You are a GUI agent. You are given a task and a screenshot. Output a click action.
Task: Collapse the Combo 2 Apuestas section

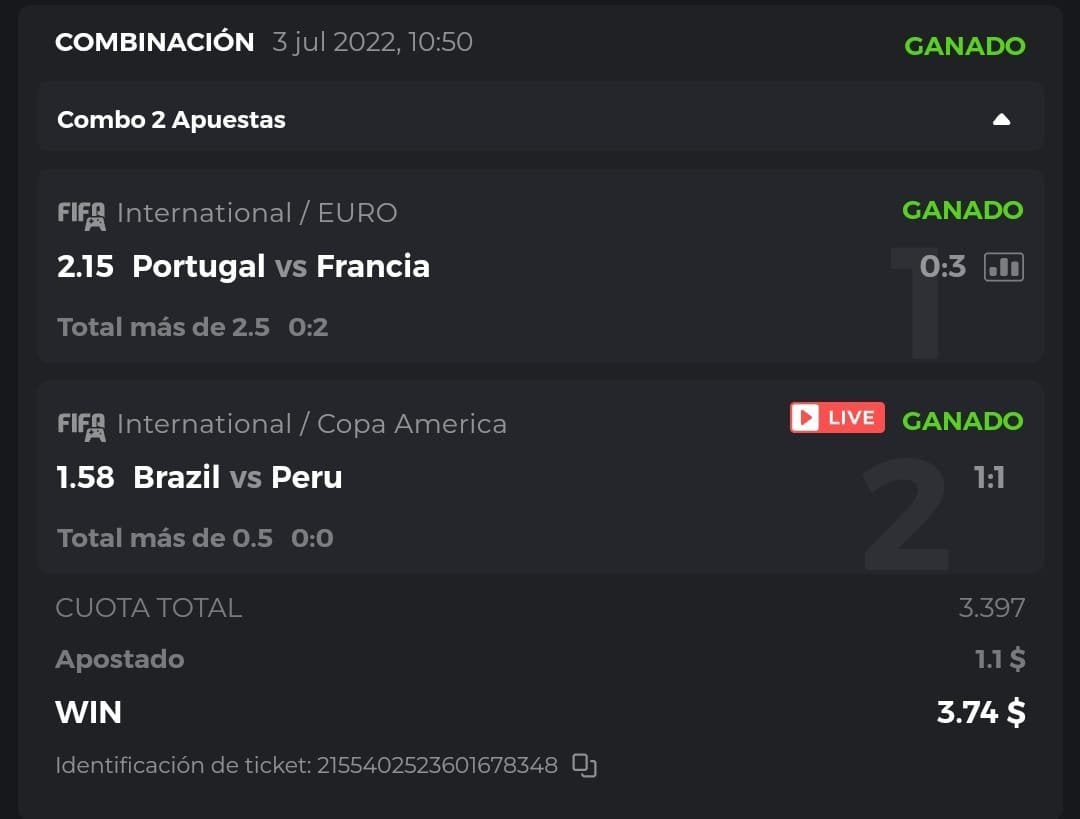click(1001, 120)
